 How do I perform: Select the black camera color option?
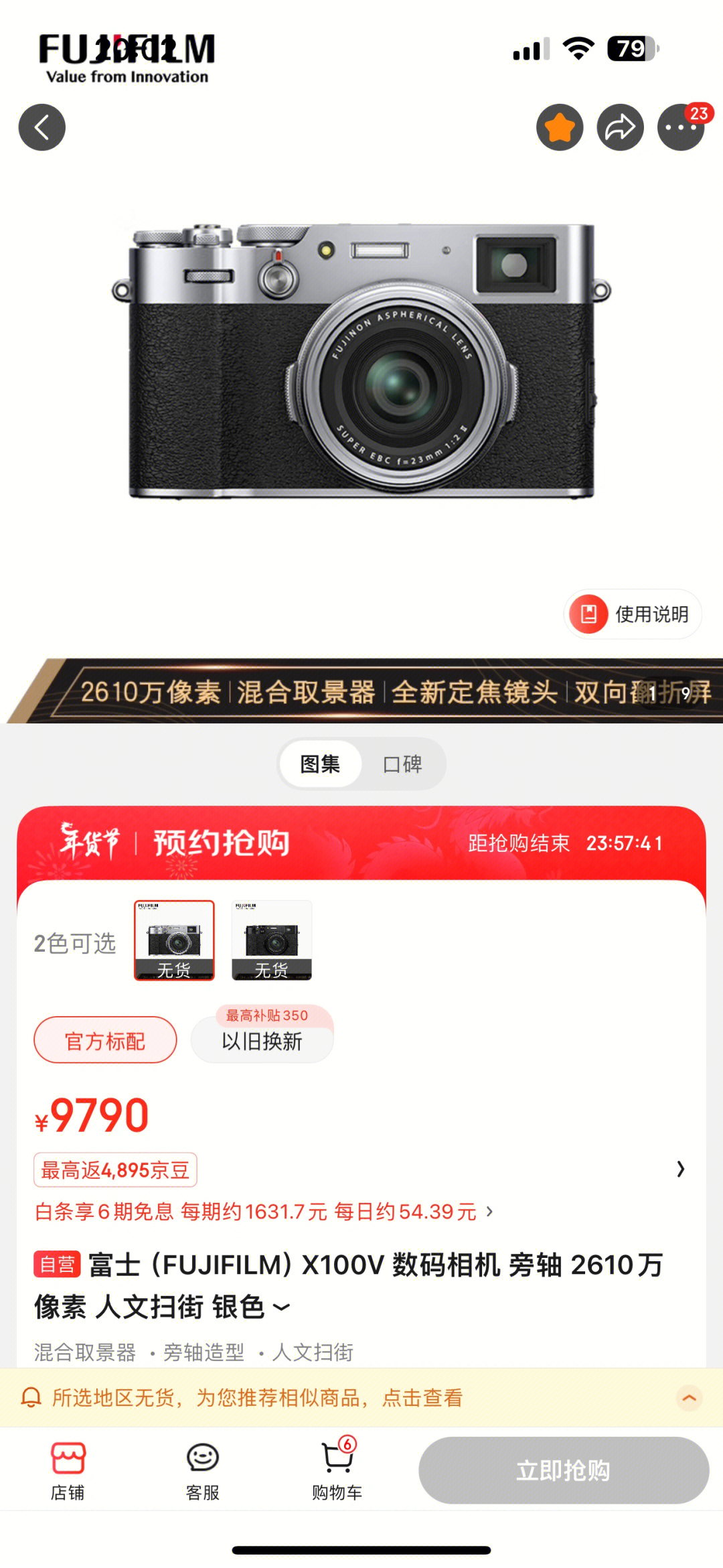pyautogui.click(x=271, y=940)
